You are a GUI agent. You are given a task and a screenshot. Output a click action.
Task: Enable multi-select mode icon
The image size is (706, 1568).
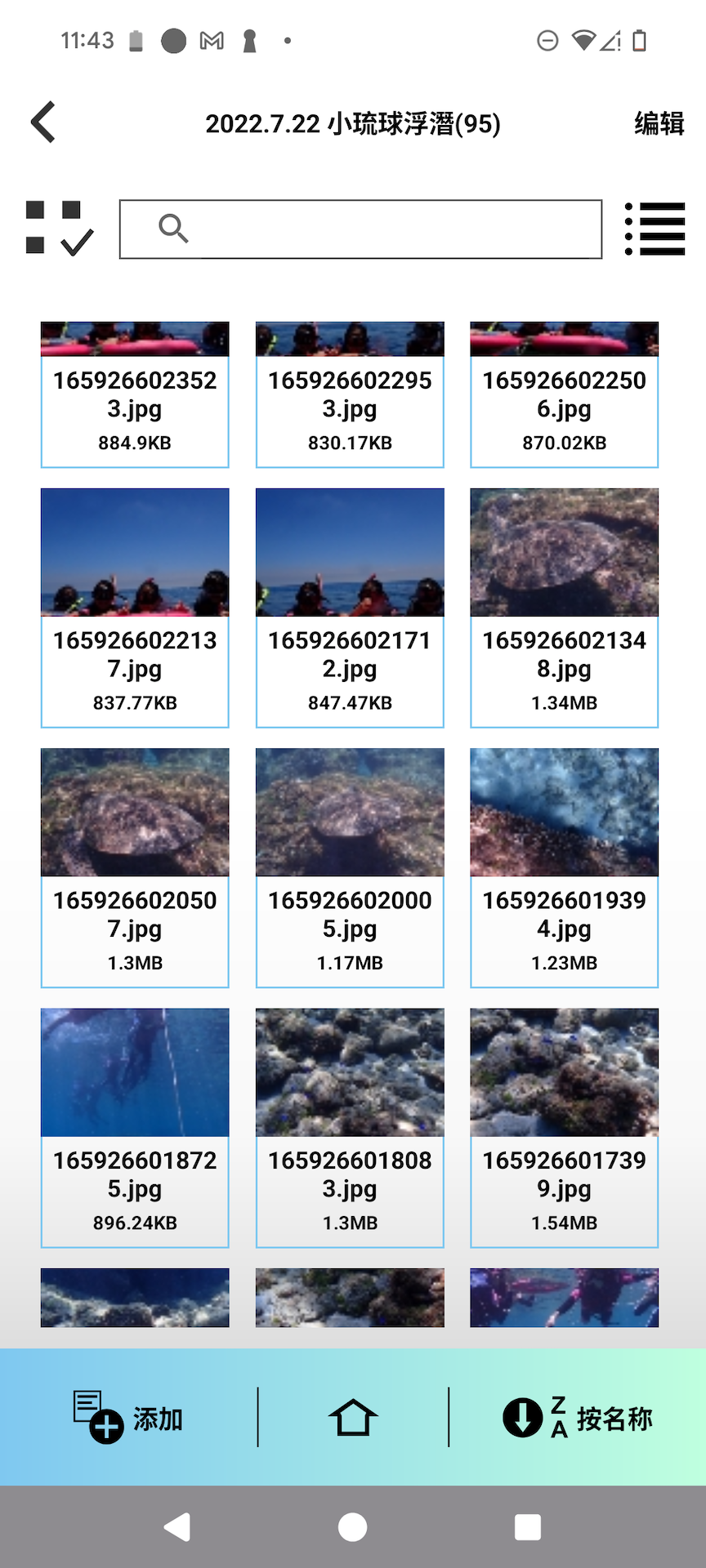tap(59, 229)
